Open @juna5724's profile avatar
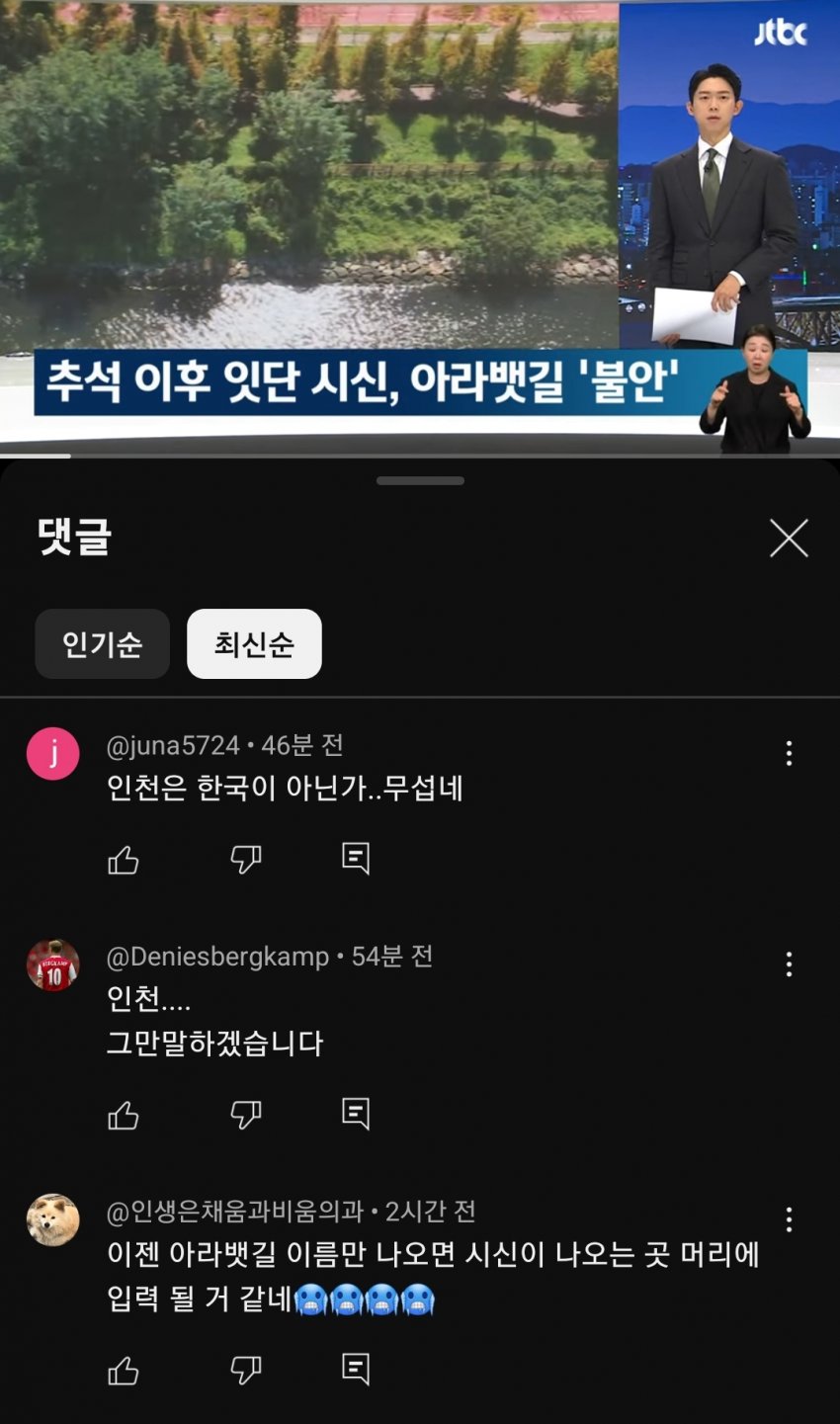The image size is (840, 1424). pyautogui.click(x=53, y=754)
